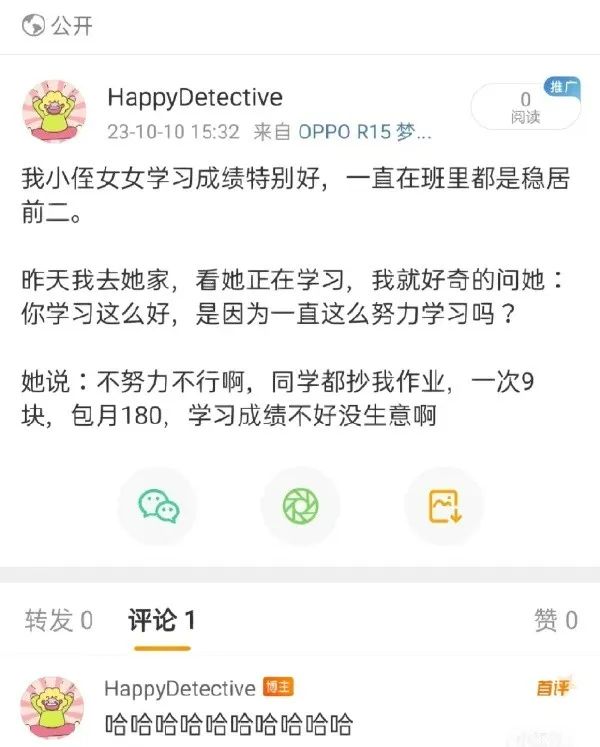Open the 哈哈哈 comment by HappyDetective

point(230,722)
